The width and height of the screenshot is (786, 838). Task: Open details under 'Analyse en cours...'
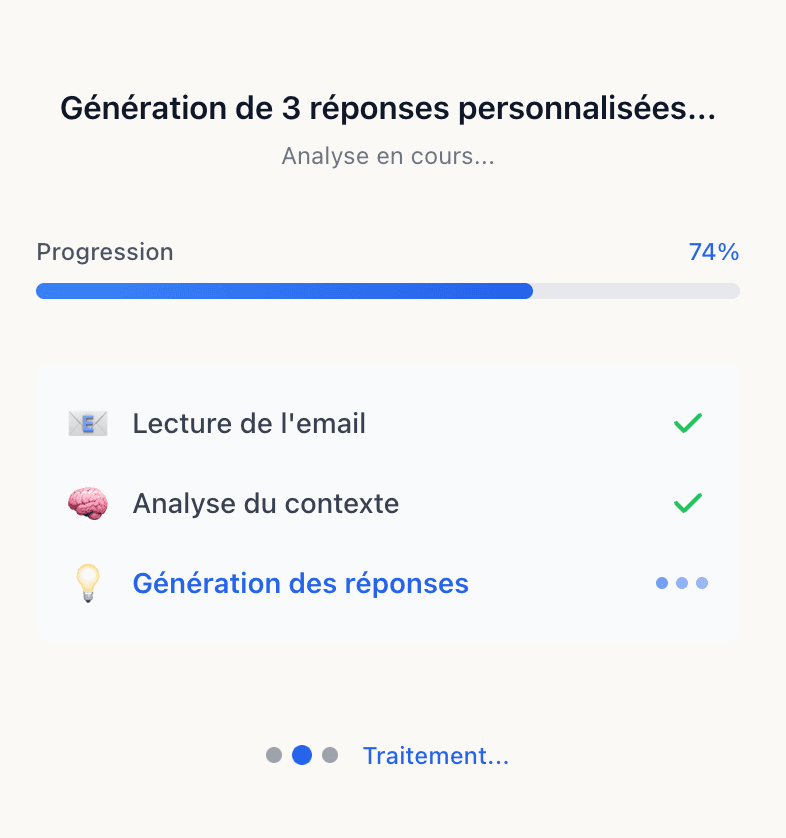click(x=388, y=156)
